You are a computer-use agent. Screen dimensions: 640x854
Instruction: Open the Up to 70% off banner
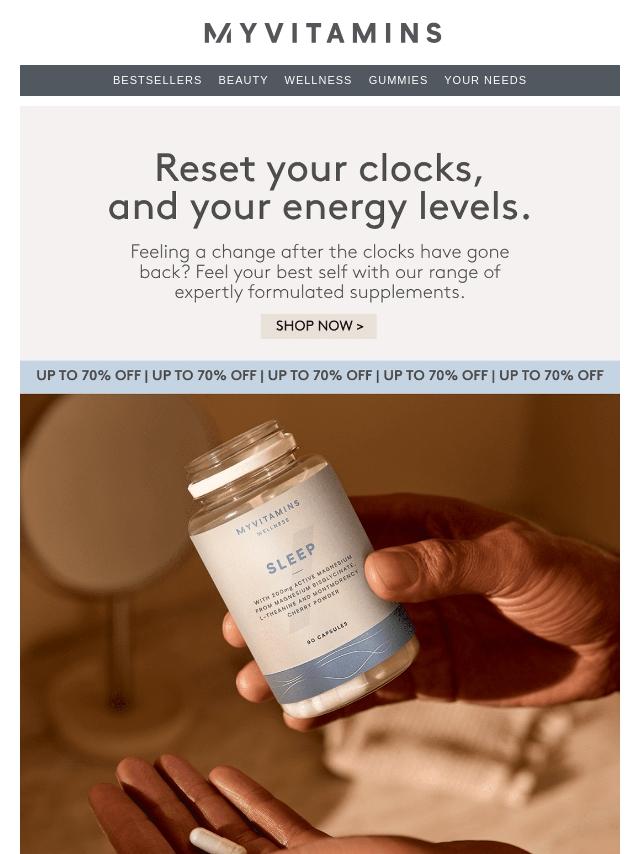320,376
